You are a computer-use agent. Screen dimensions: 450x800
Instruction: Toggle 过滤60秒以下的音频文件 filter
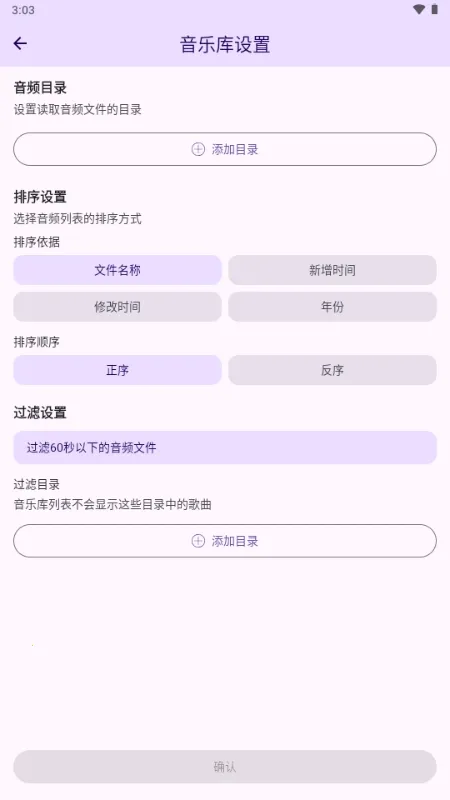point(225,447)
